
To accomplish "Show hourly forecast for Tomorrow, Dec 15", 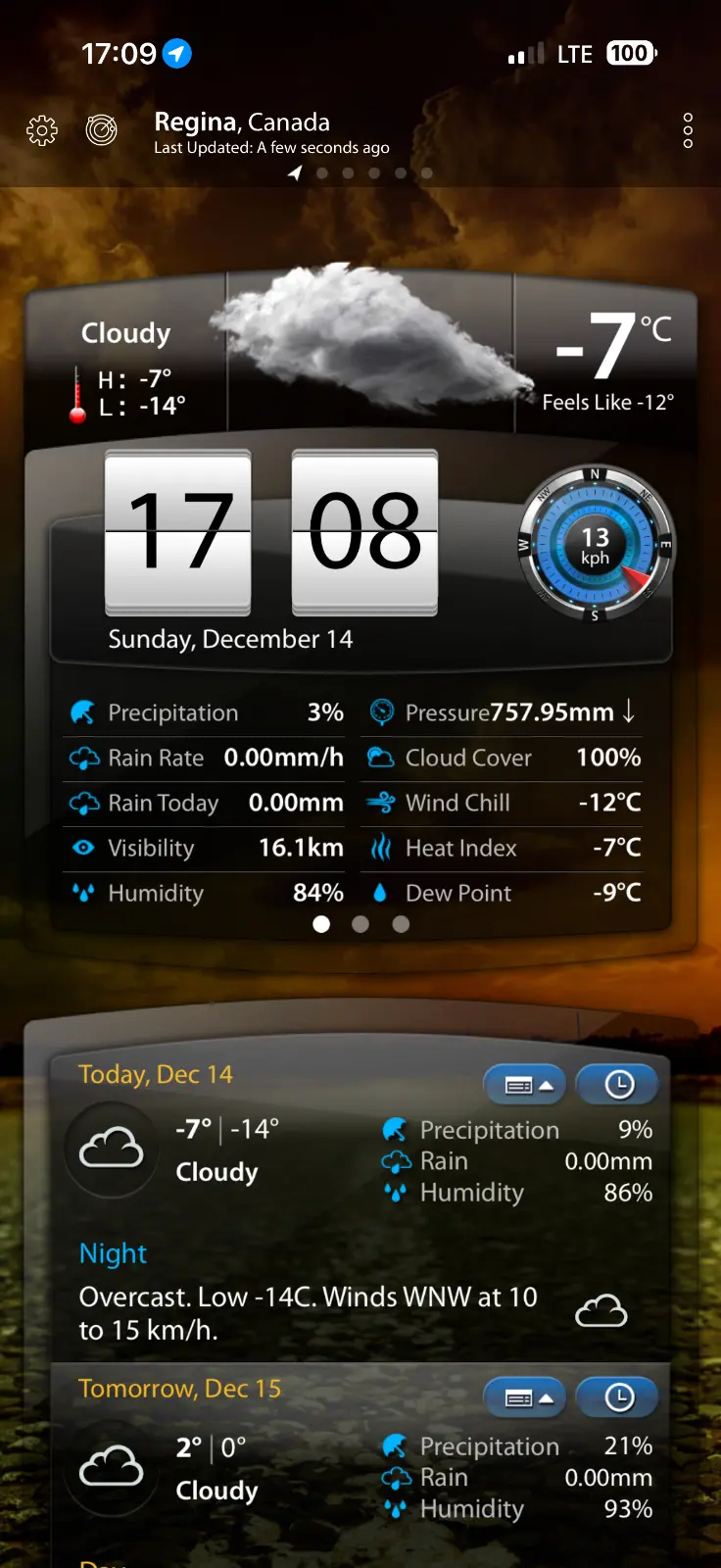I will click(618, 1398).
